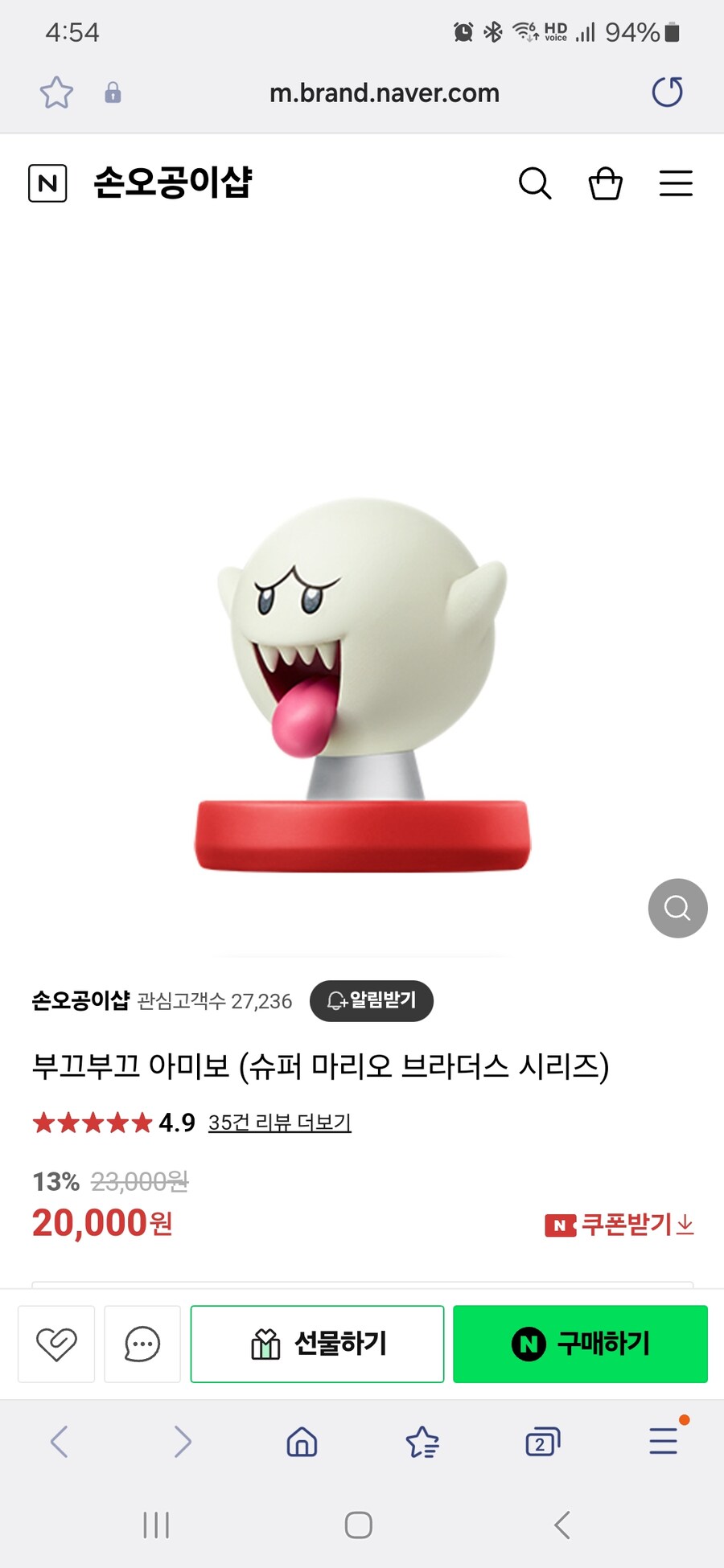The width and height of the screenshot is (724, 1568).
Task: Tap the address bar showing m.brand.naver.com
Action: 385,93
